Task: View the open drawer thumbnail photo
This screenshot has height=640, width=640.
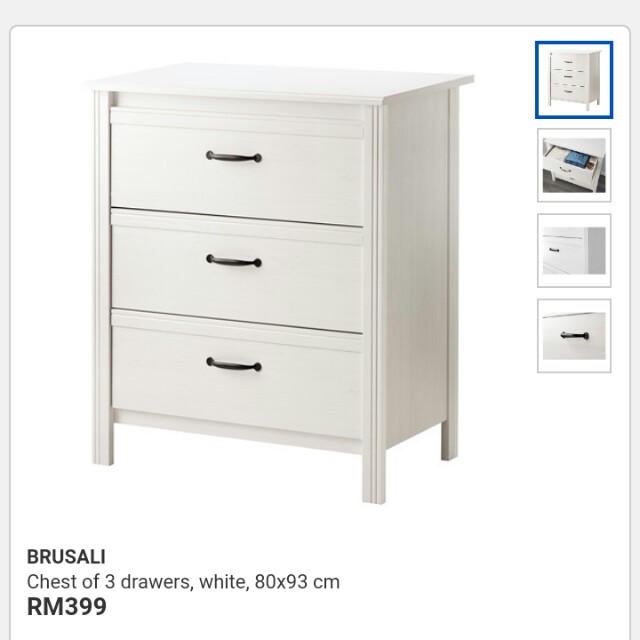Action: point(573,165)
